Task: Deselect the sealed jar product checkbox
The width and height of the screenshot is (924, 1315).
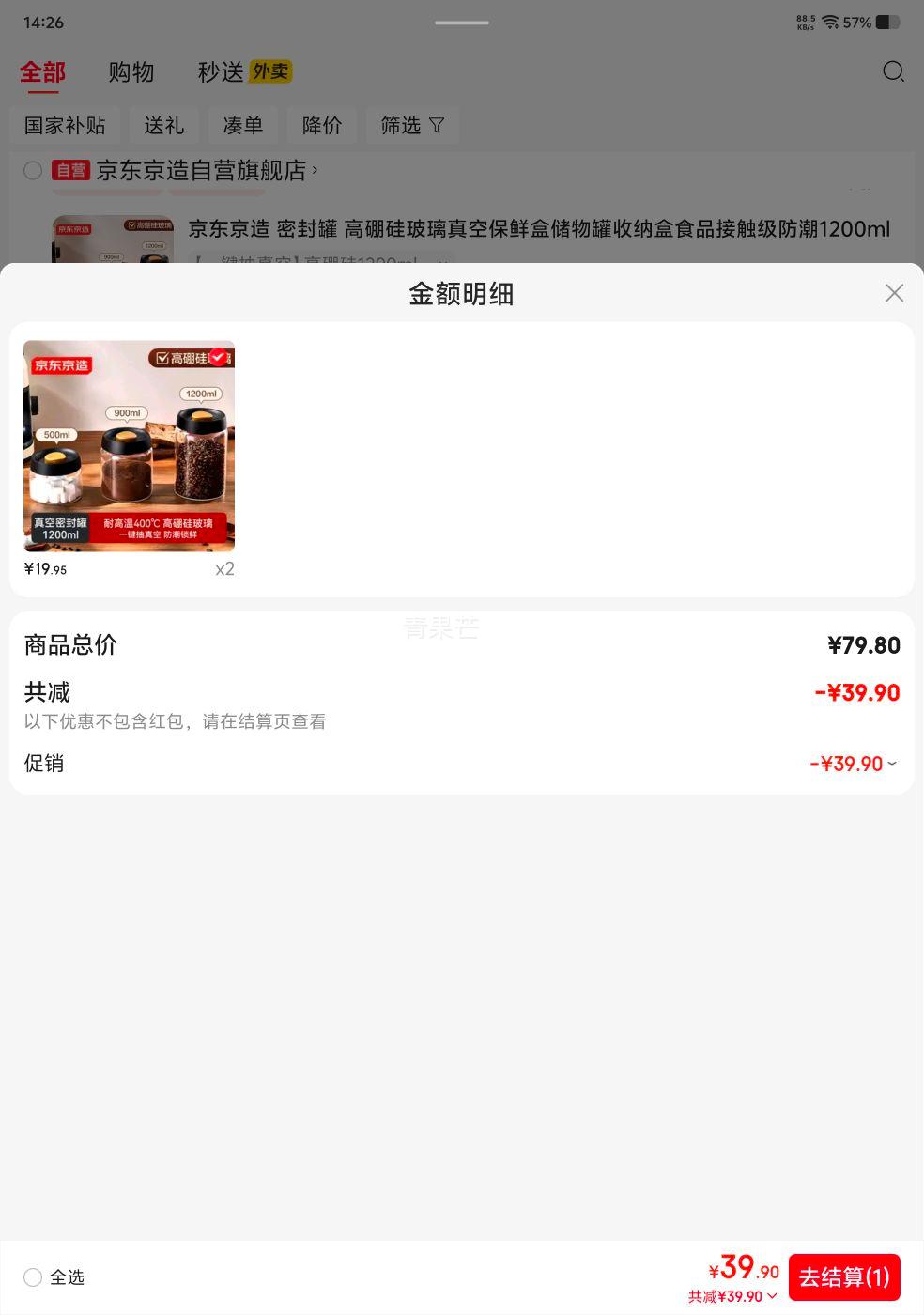Action: pos(217,356)
